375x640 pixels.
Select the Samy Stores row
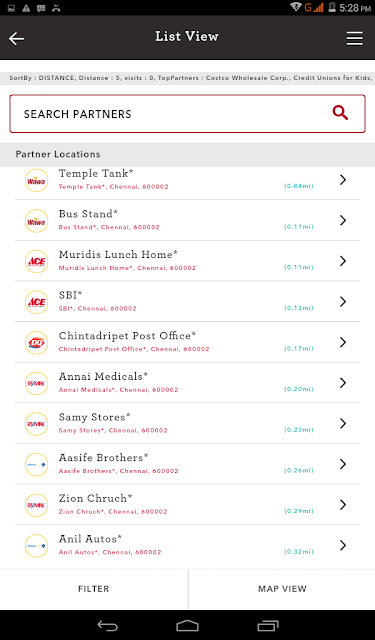pos(187,423)
